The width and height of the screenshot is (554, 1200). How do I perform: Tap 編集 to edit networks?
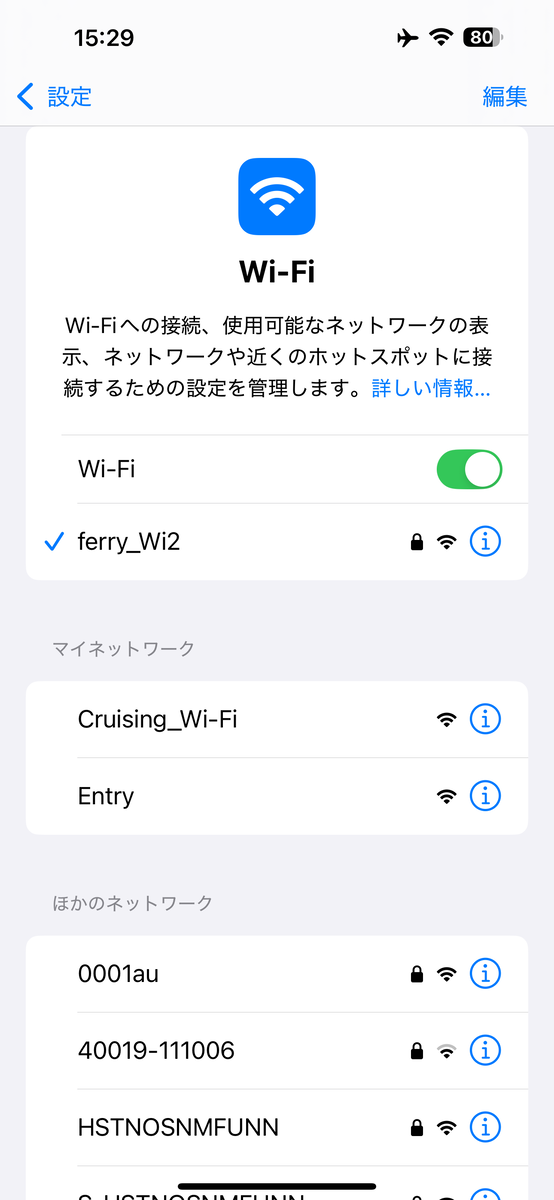tap(505, 96)
